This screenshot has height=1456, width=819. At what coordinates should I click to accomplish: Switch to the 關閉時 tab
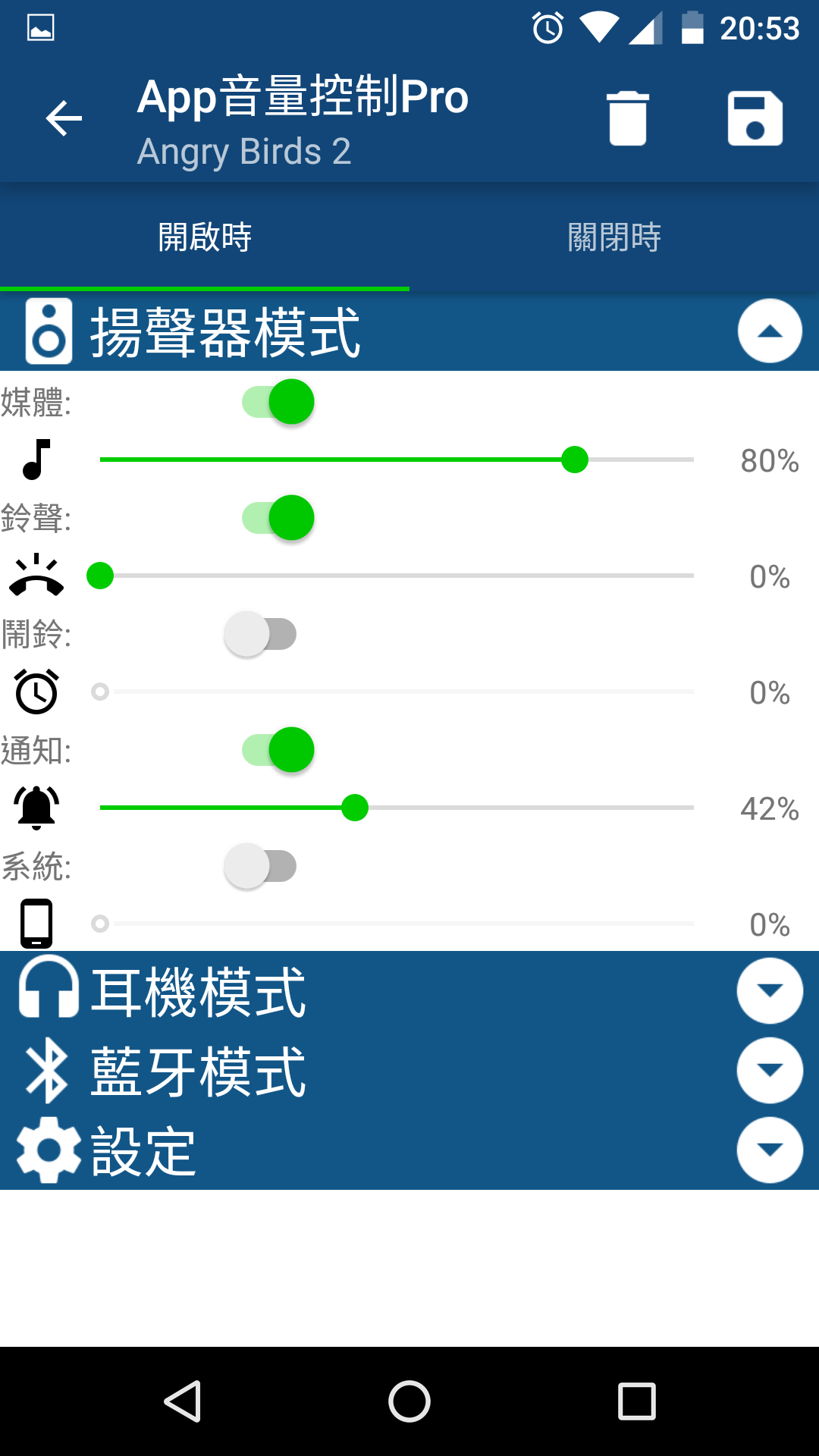pos(614,237)
